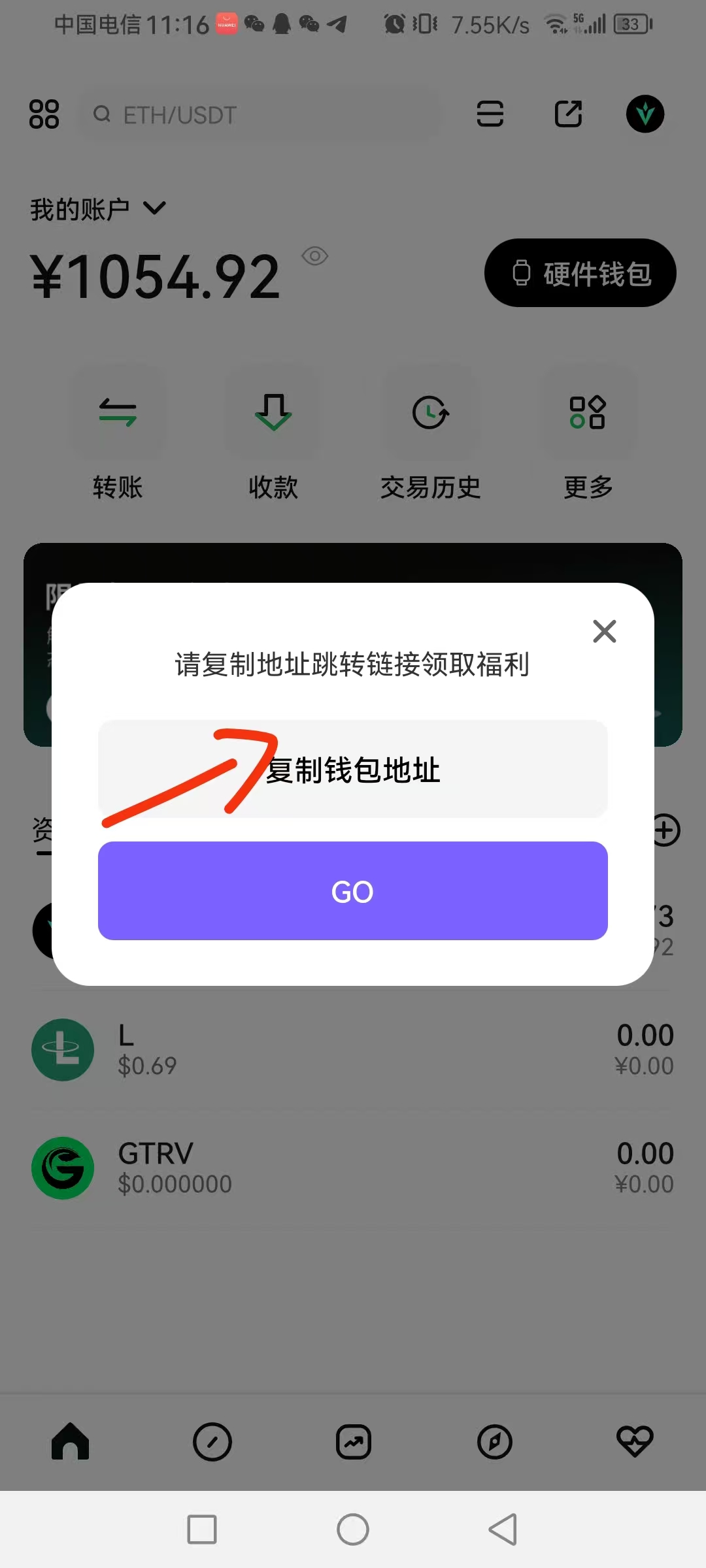The image size is (706, 1568).
Task: Tap 收款 receive
Action: (273, 434)
